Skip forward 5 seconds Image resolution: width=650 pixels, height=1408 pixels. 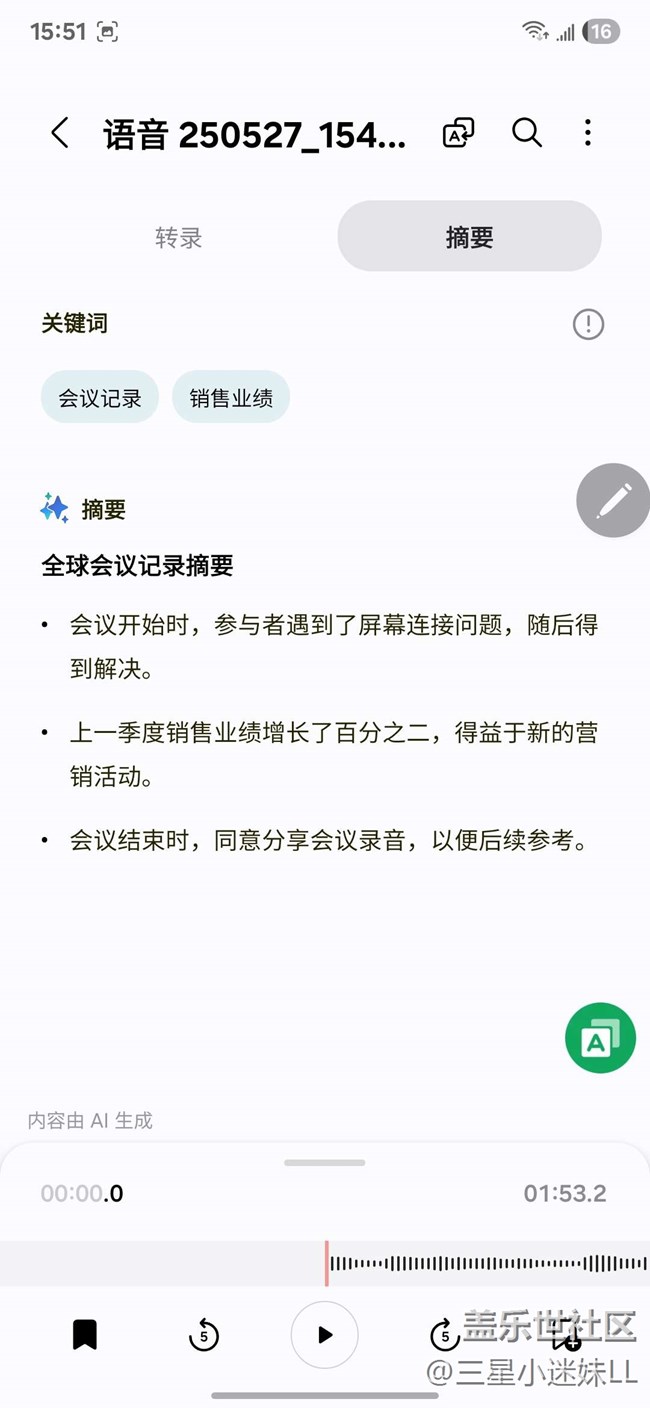click(444, 1335)
